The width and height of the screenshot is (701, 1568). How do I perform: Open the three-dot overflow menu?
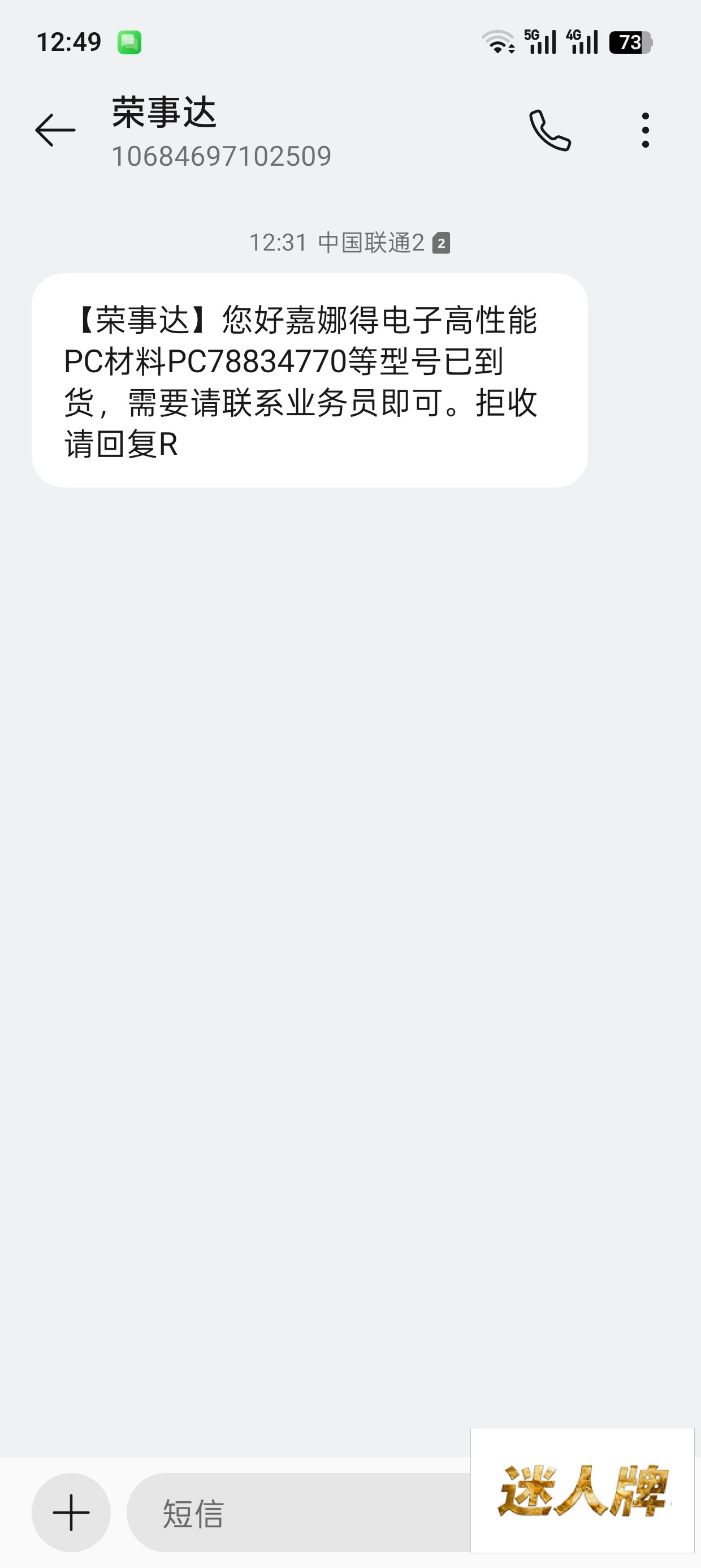pos(645,130)
